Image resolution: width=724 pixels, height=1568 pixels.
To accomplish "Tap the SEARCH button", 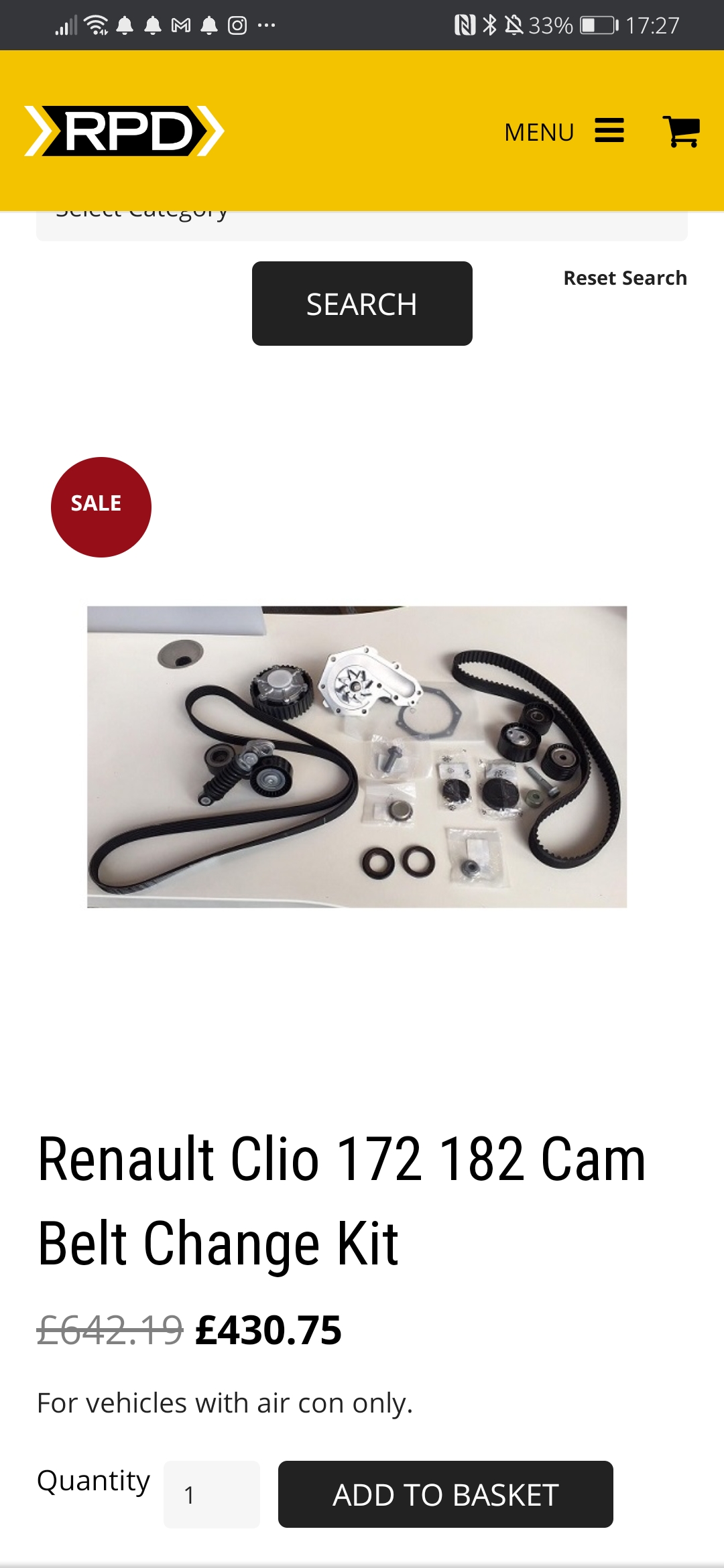I will click(x=362, y=304).
